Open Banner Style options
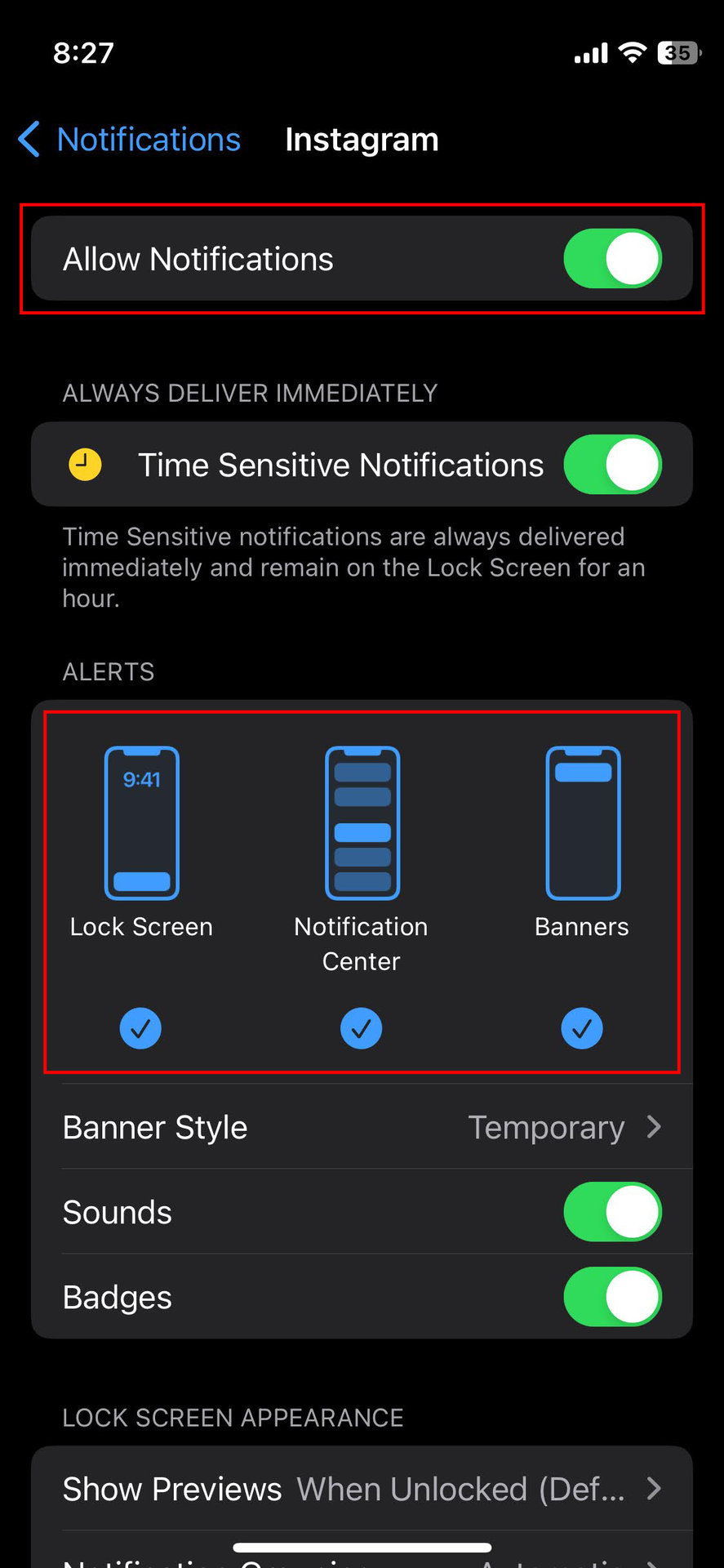The width and height of the screenshot is (724, 1568). coord(362,1128)
